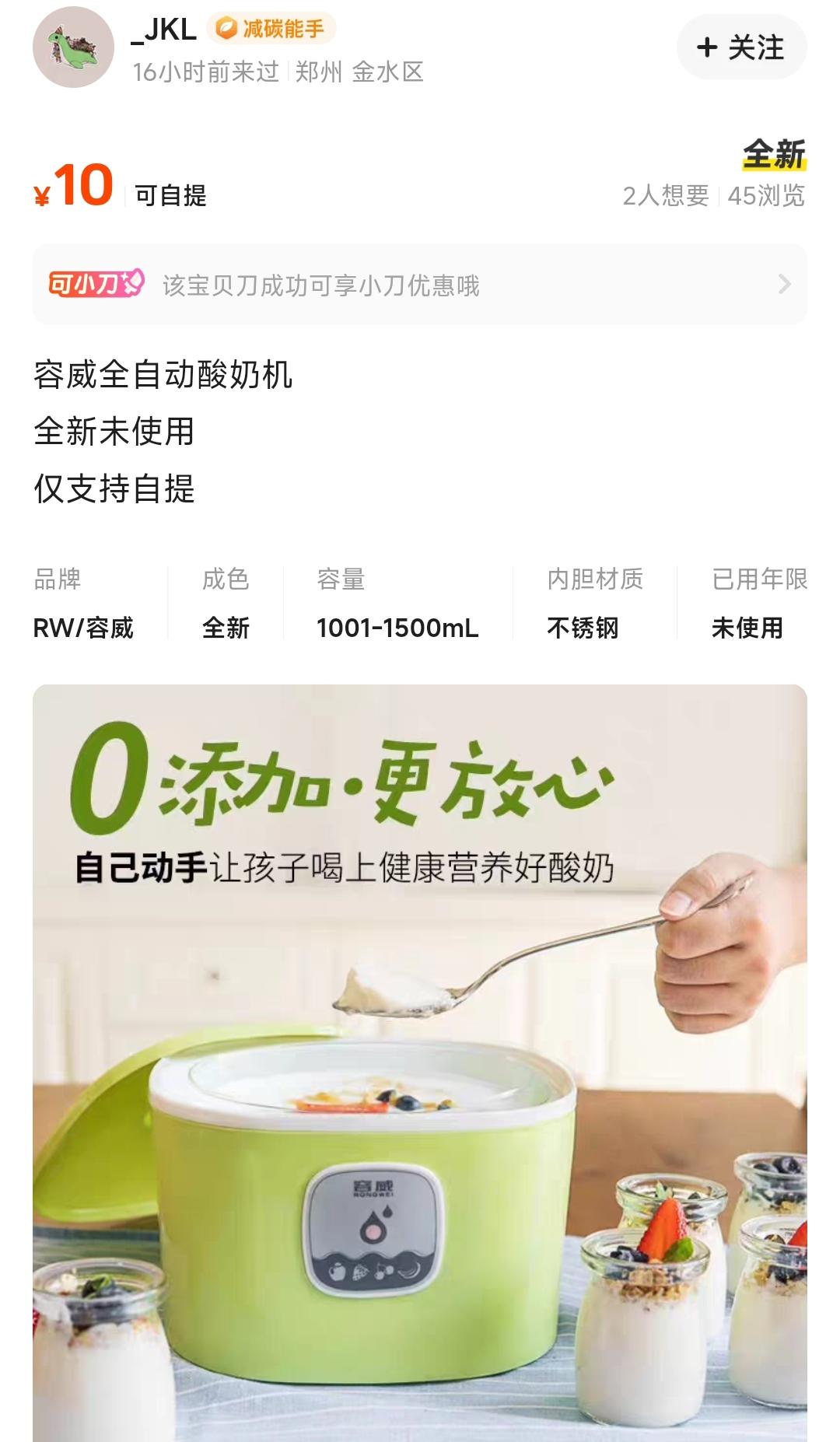View the yogurt maker product photo
The height and width of the screenshot is (1442, 840).
point(420,1062)
